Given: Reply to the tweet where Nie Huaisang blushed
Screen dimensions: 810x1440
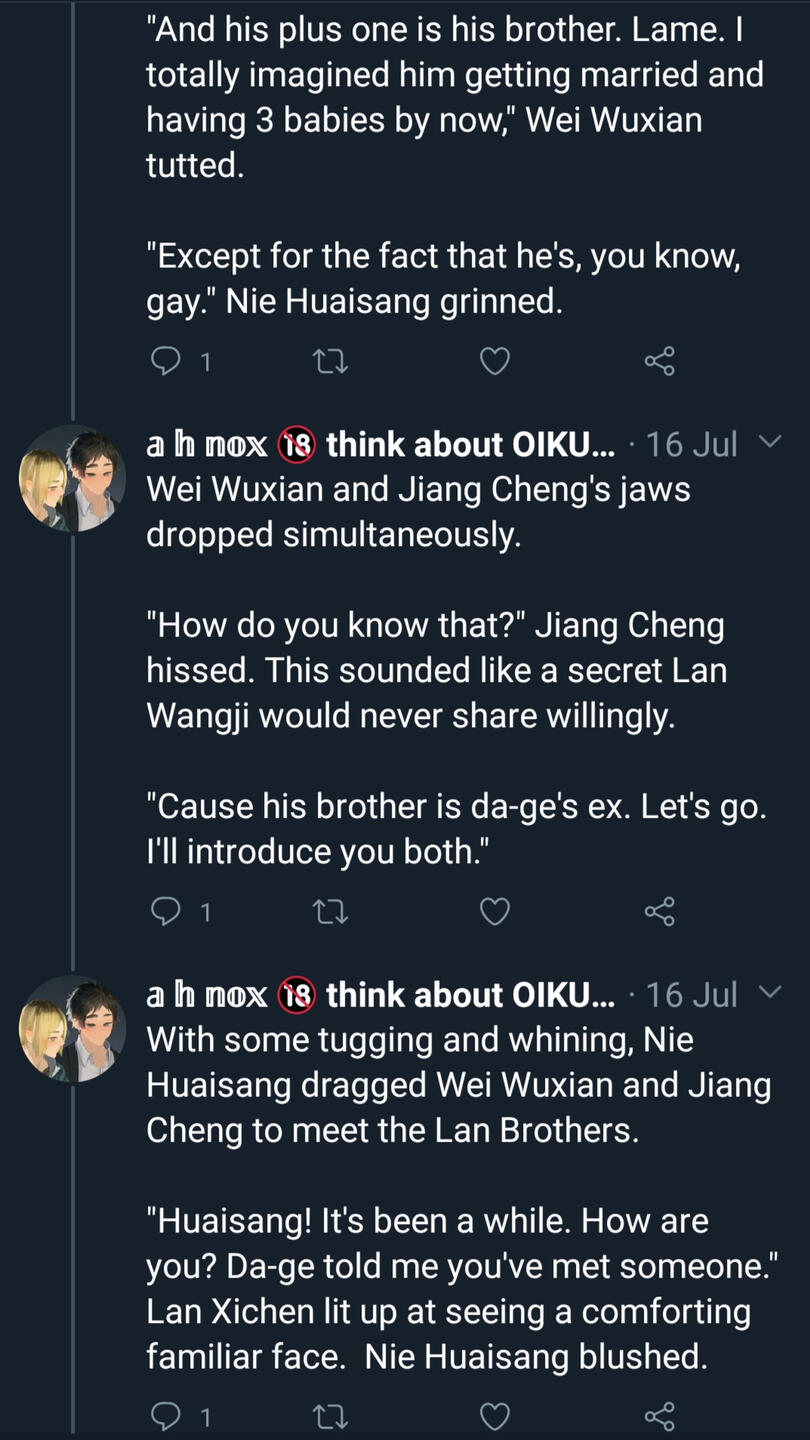Looking at the screenshot, I should coord(165,1416).
